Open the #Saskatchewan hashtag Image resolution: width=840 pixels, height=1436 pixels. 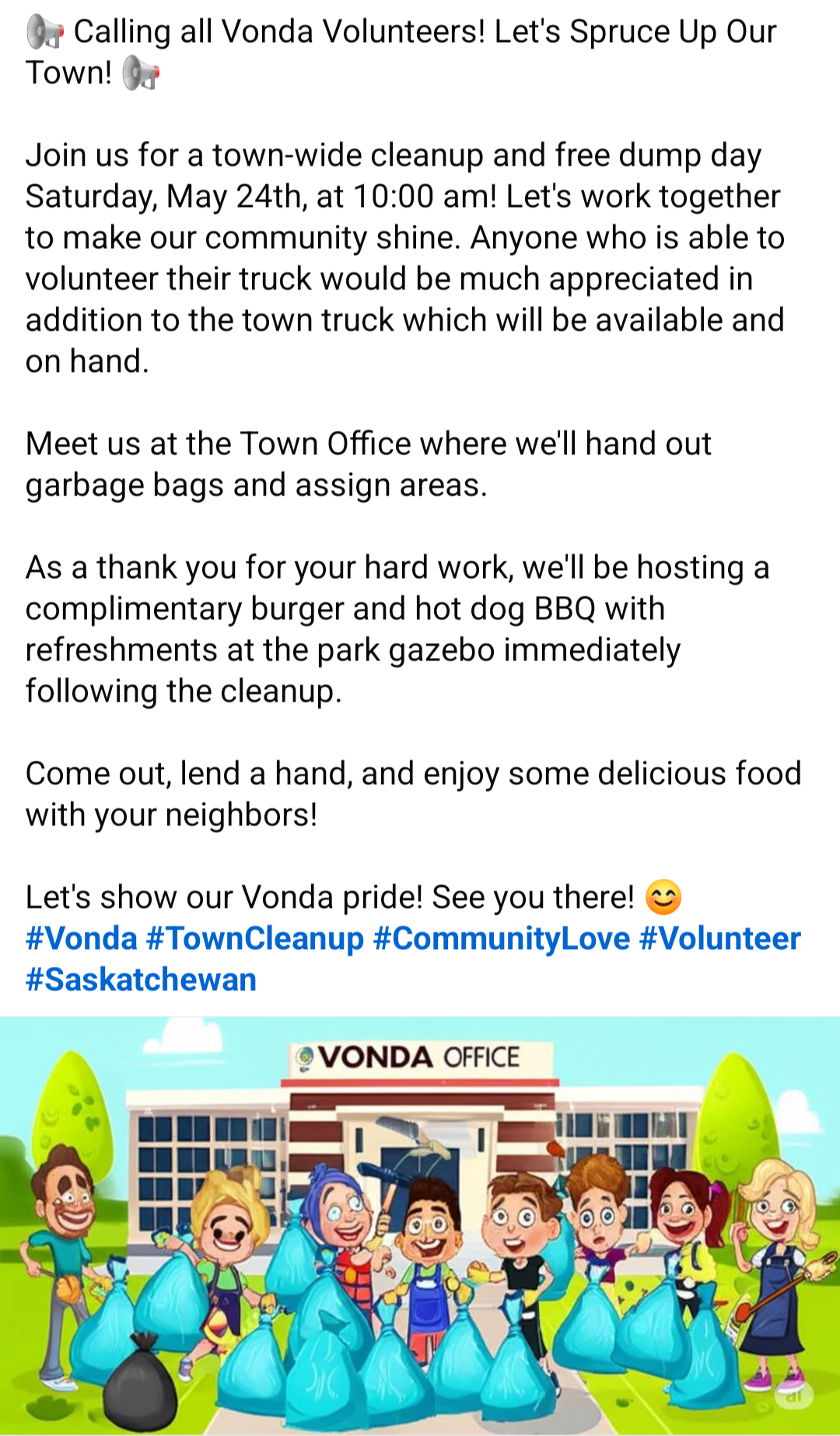click(x=141, y=979)
